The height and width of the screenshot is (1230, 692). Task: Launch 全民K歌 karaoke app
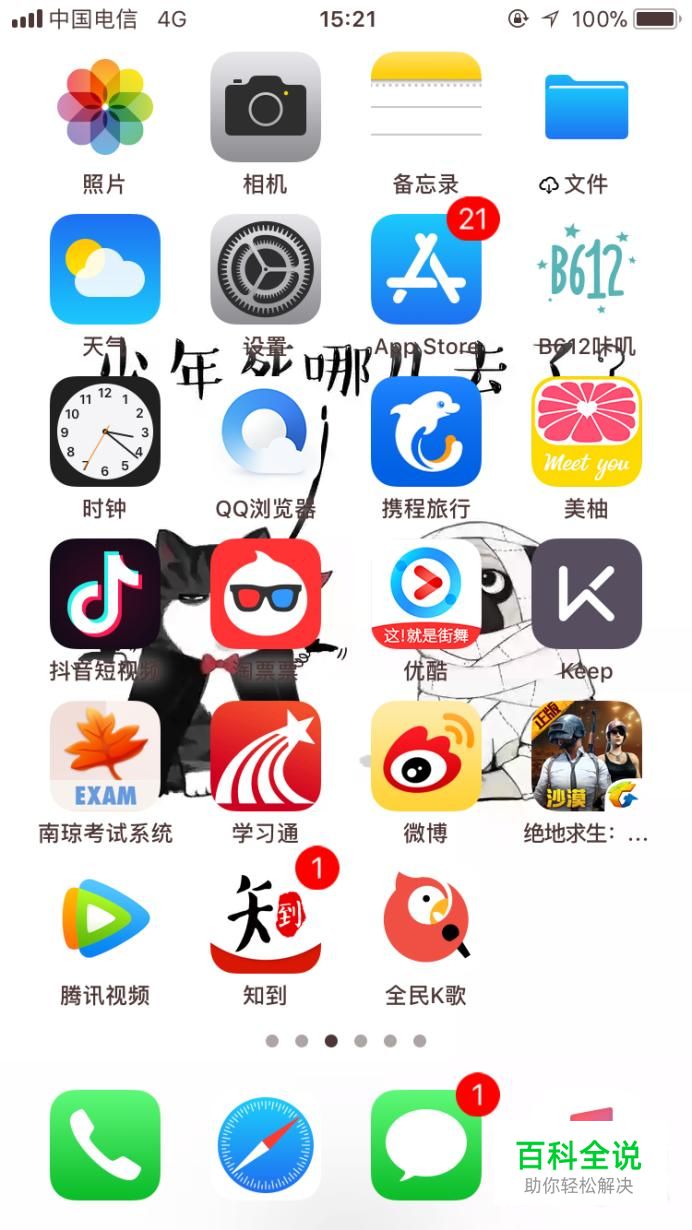click(x=426, y=918)
